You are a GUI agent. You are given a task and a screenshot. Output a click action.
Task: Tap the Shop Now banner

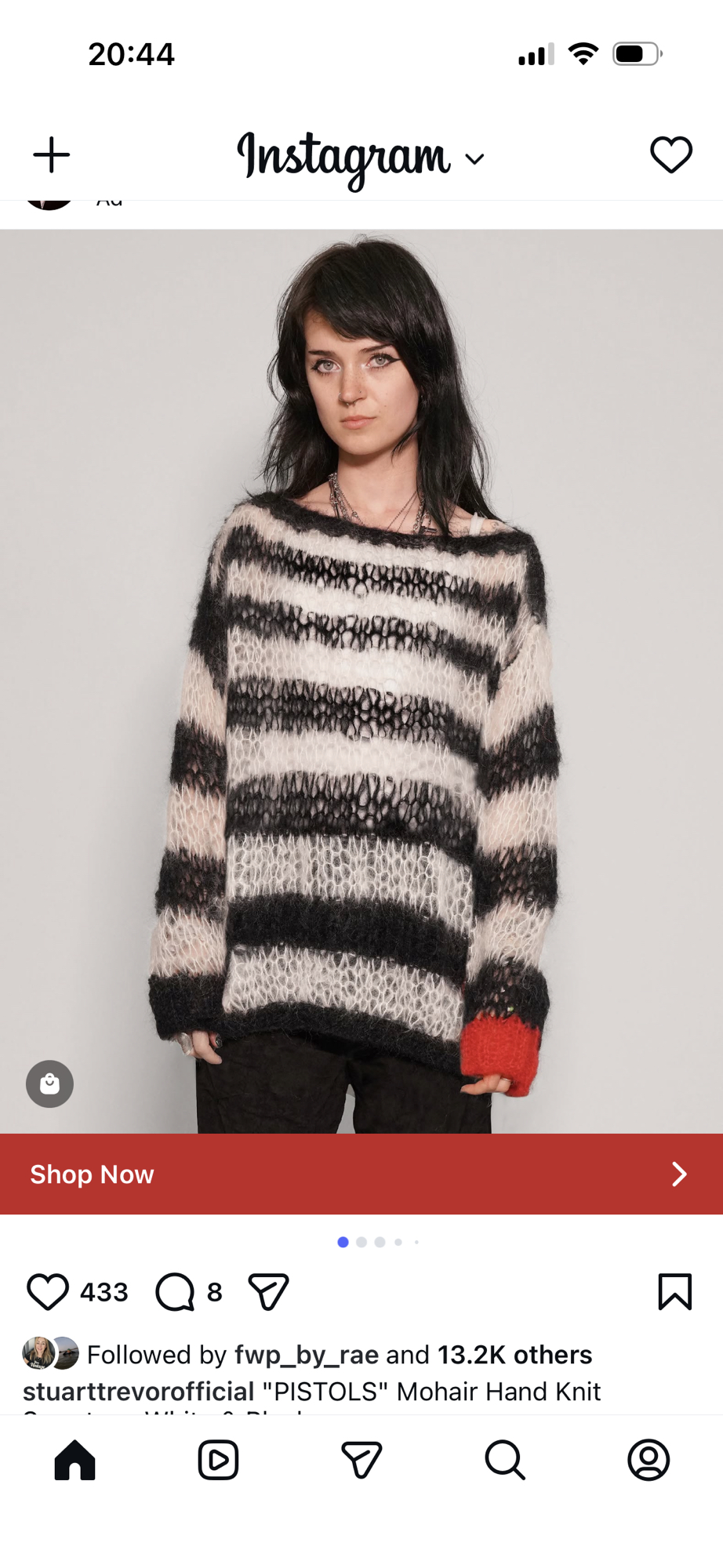click(361, 1174)
